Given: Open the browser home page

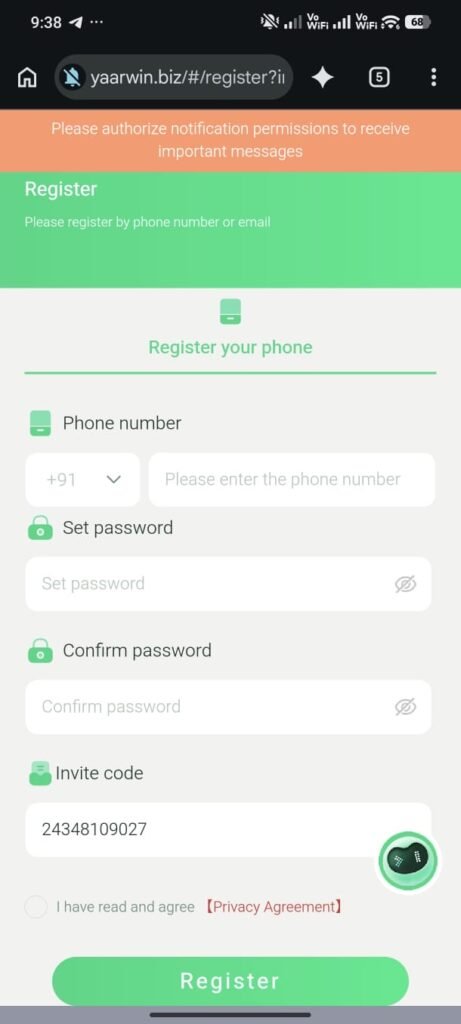Looking at the screenshot, I should [27, 78].
